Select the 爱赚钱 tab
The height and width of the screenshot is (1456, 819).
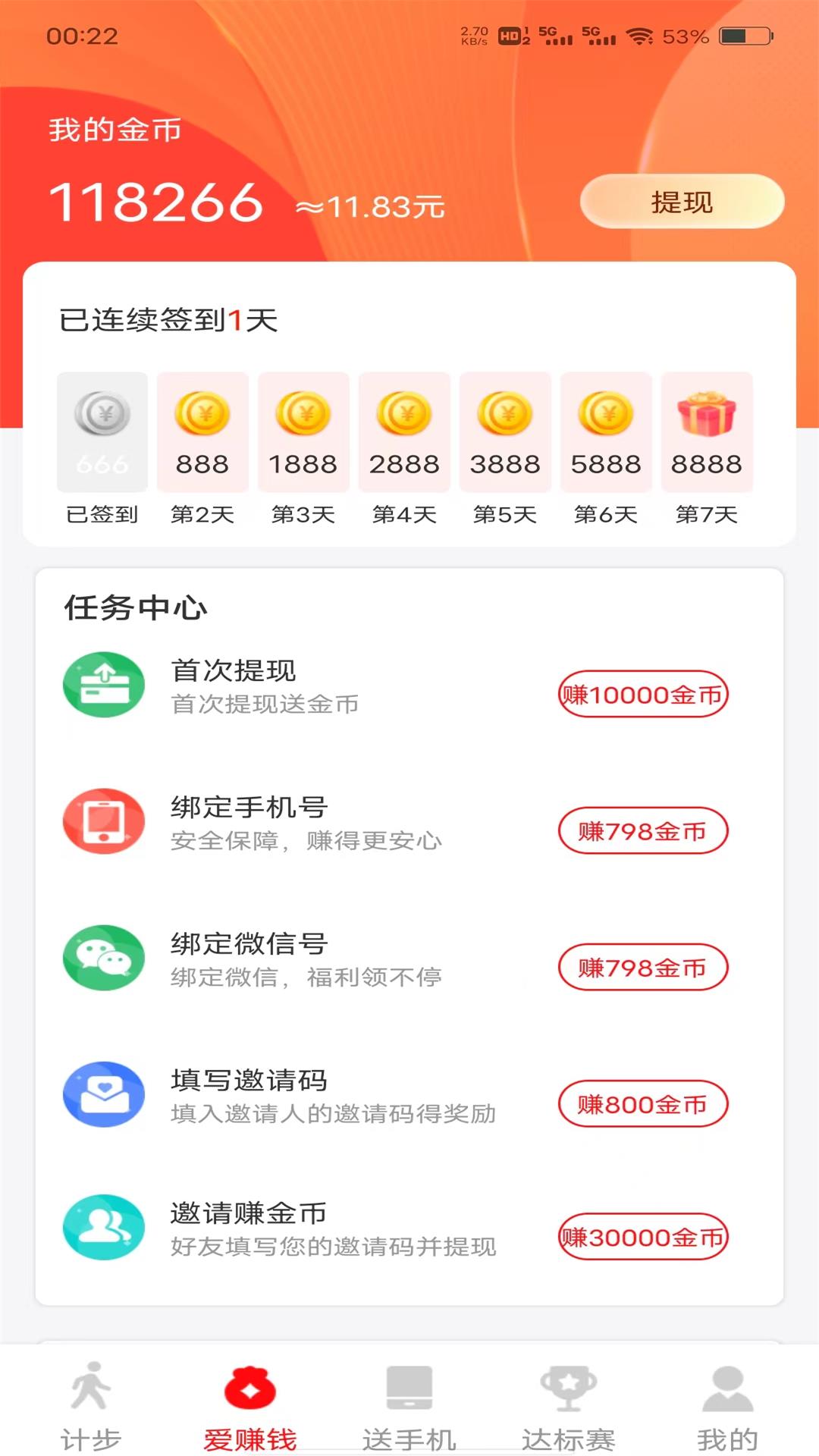coord(250,1406)
